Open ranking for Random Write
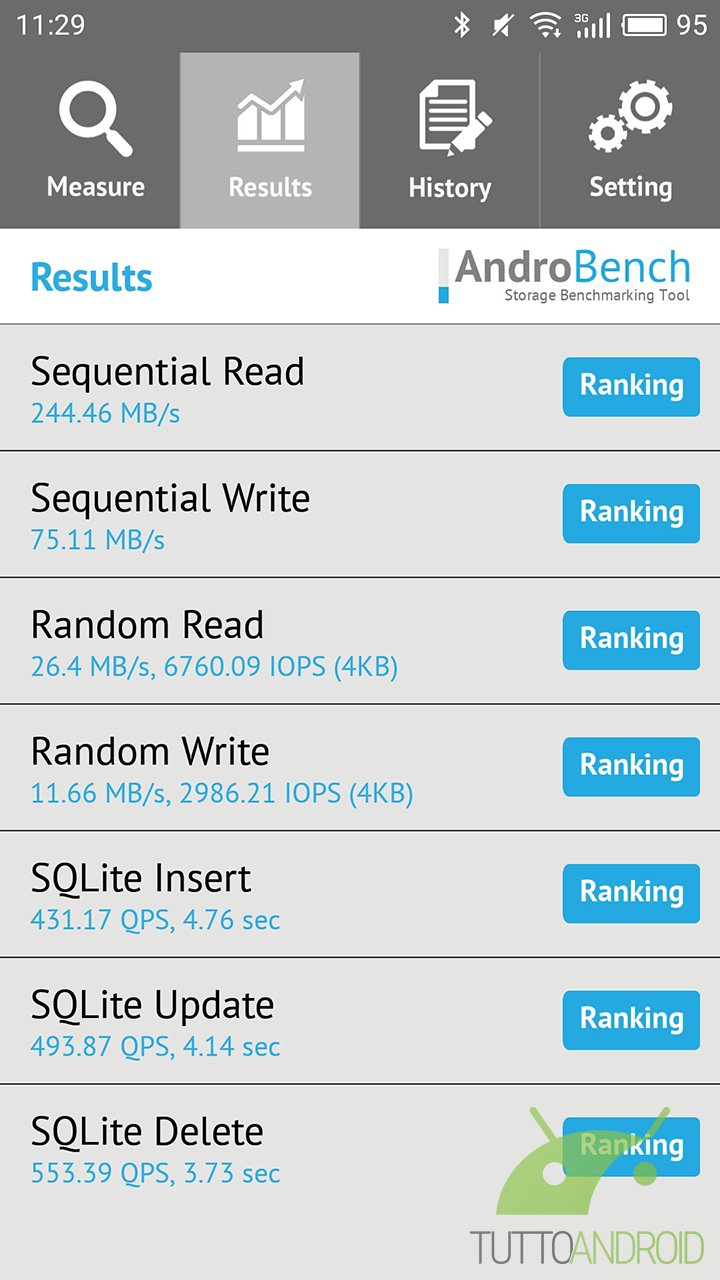 (x=631, y=767)
